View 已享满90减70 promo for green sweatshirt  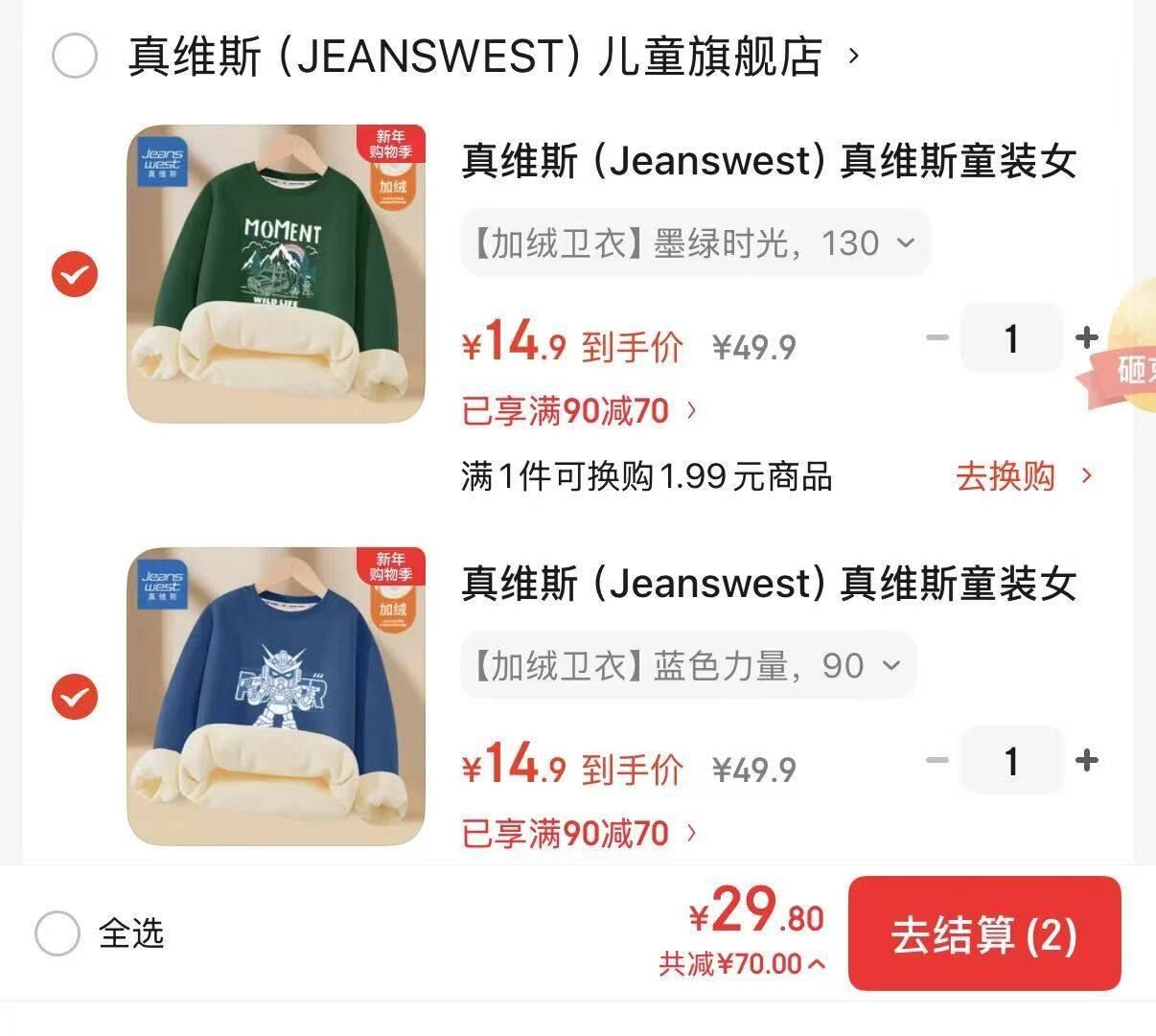pos(579,412)
